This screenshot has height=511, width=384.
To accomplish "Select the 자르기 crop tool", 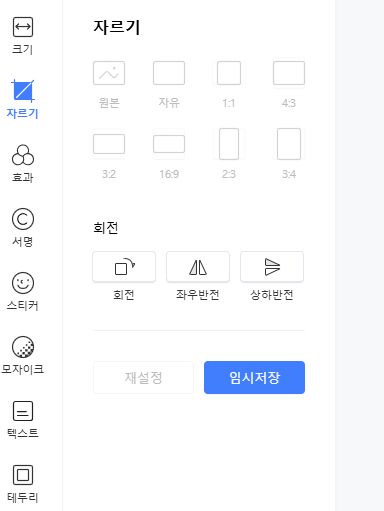I will (23, 99).
